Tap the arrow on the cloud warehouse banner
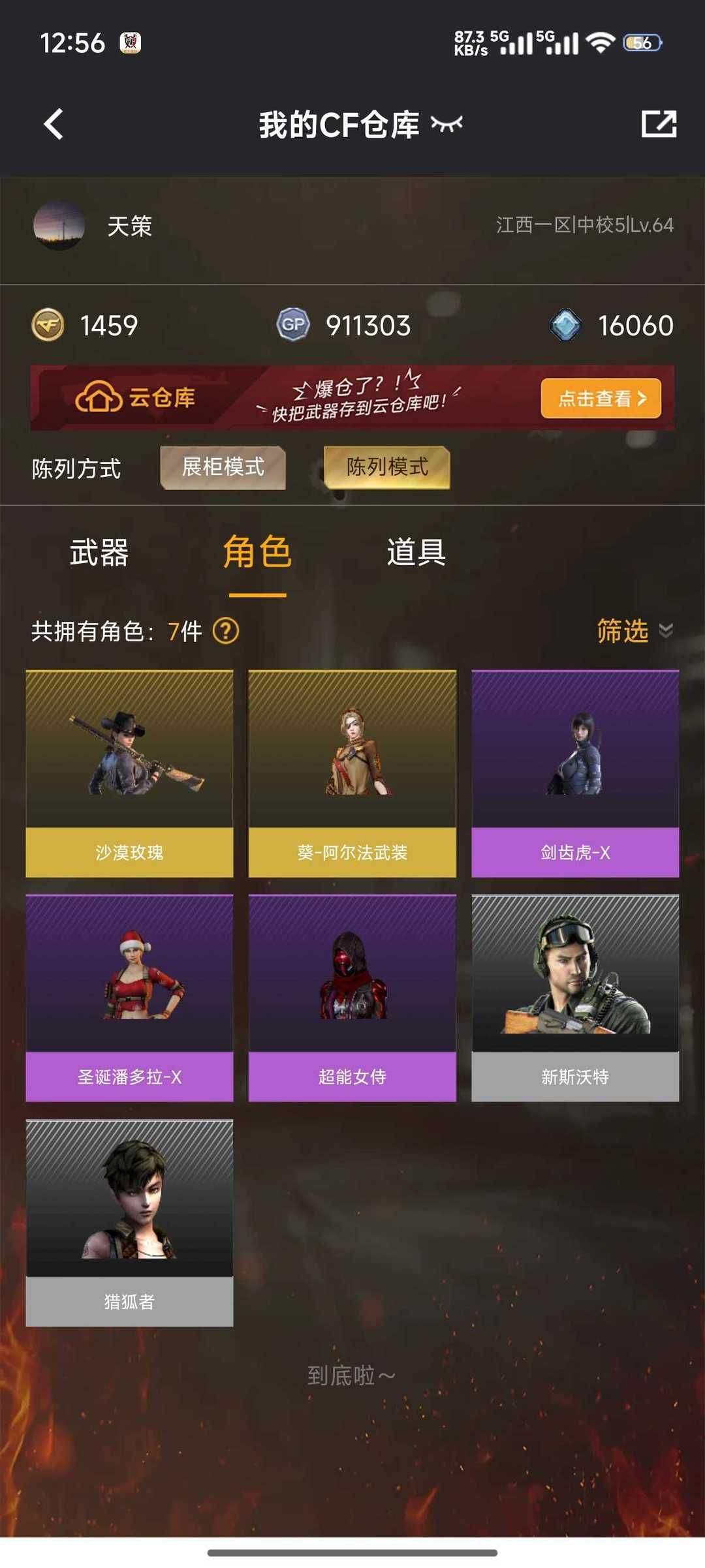705x1568 pixels. pyautogui.click(x=645, y=398)
